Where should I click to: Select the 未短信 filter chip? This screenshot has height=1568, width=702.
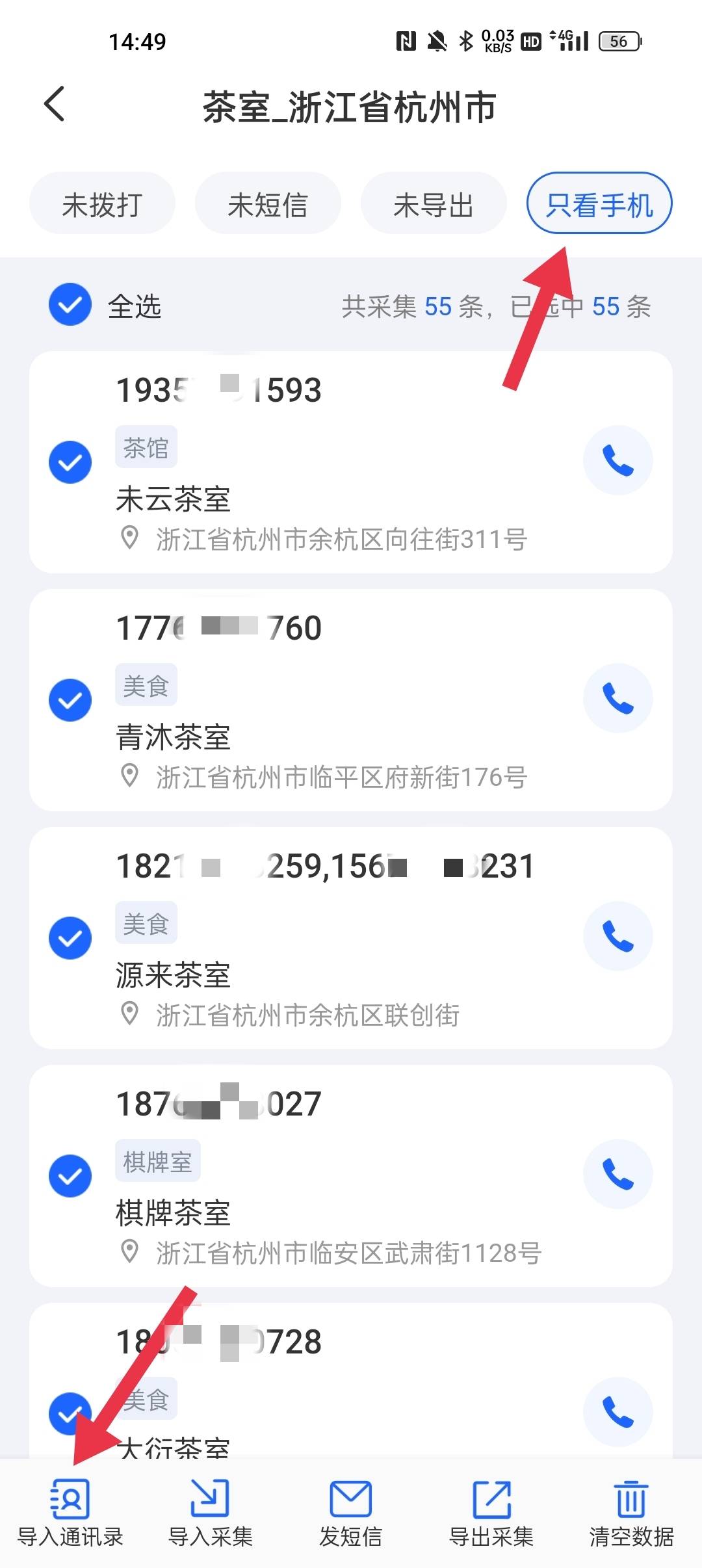(268, 203)
